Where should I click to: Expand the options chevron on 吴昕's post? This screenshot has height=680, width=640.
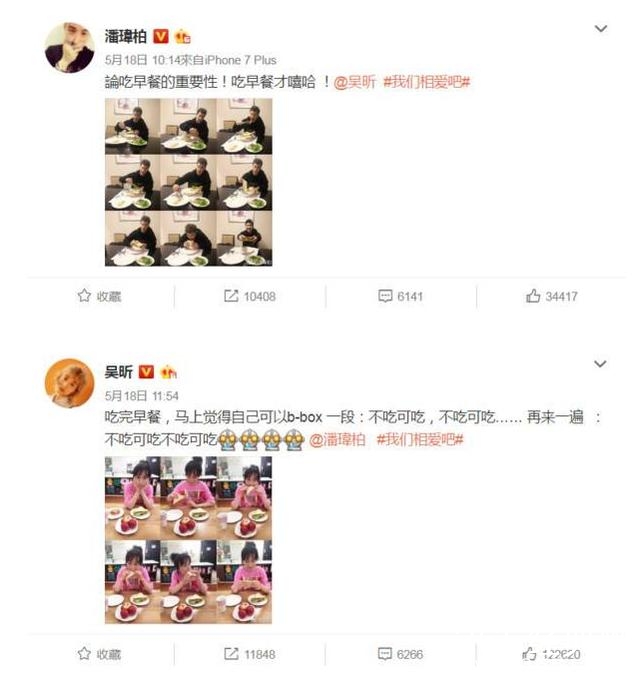pos(601,365)
